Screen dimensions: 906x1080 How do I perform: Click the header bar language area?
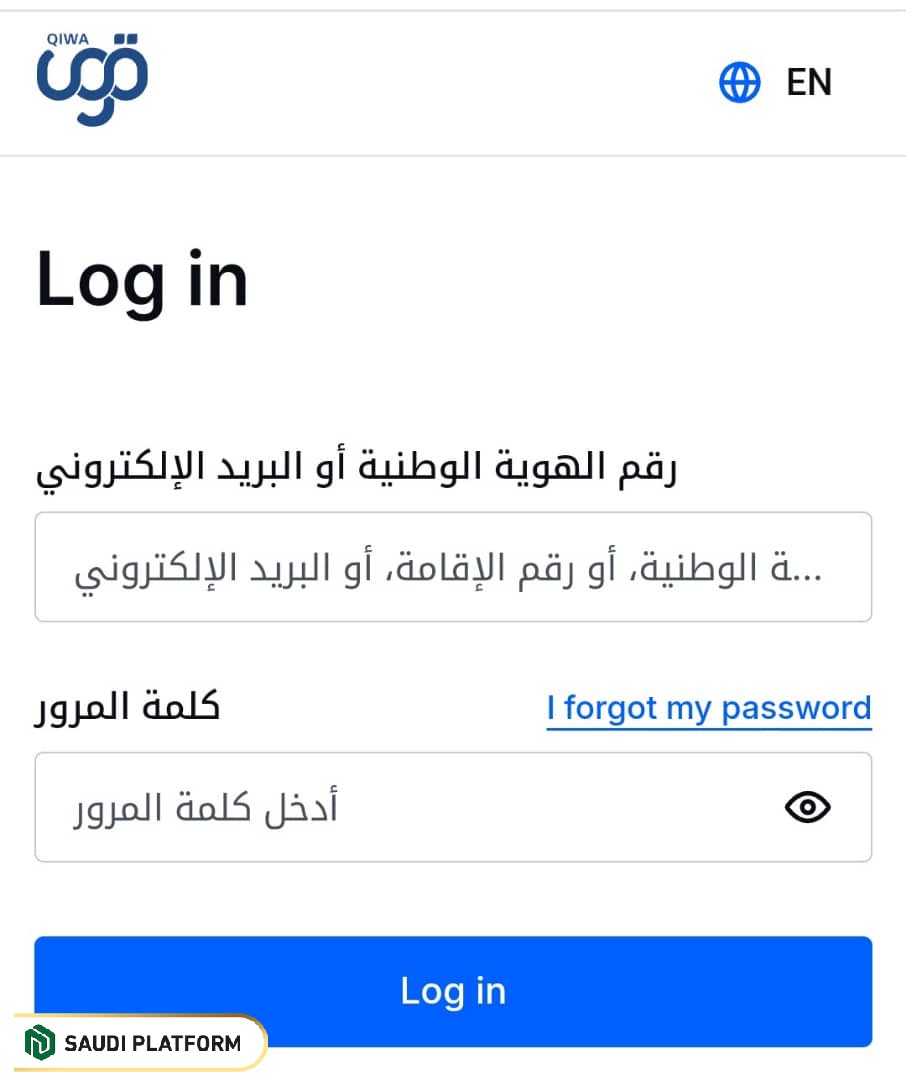(x=775, y=82)
